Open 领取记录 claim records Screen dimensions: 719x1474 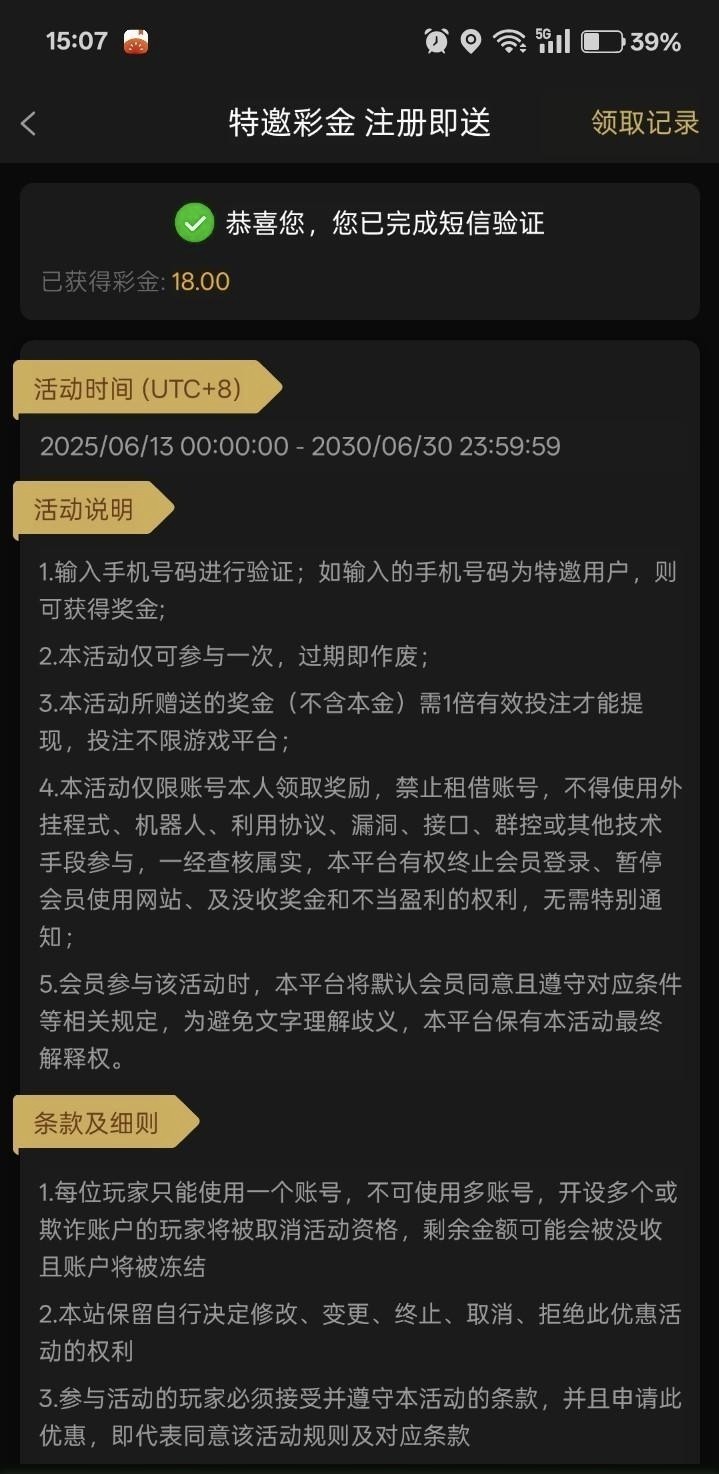pyautogui.click(x=644, y=123)
